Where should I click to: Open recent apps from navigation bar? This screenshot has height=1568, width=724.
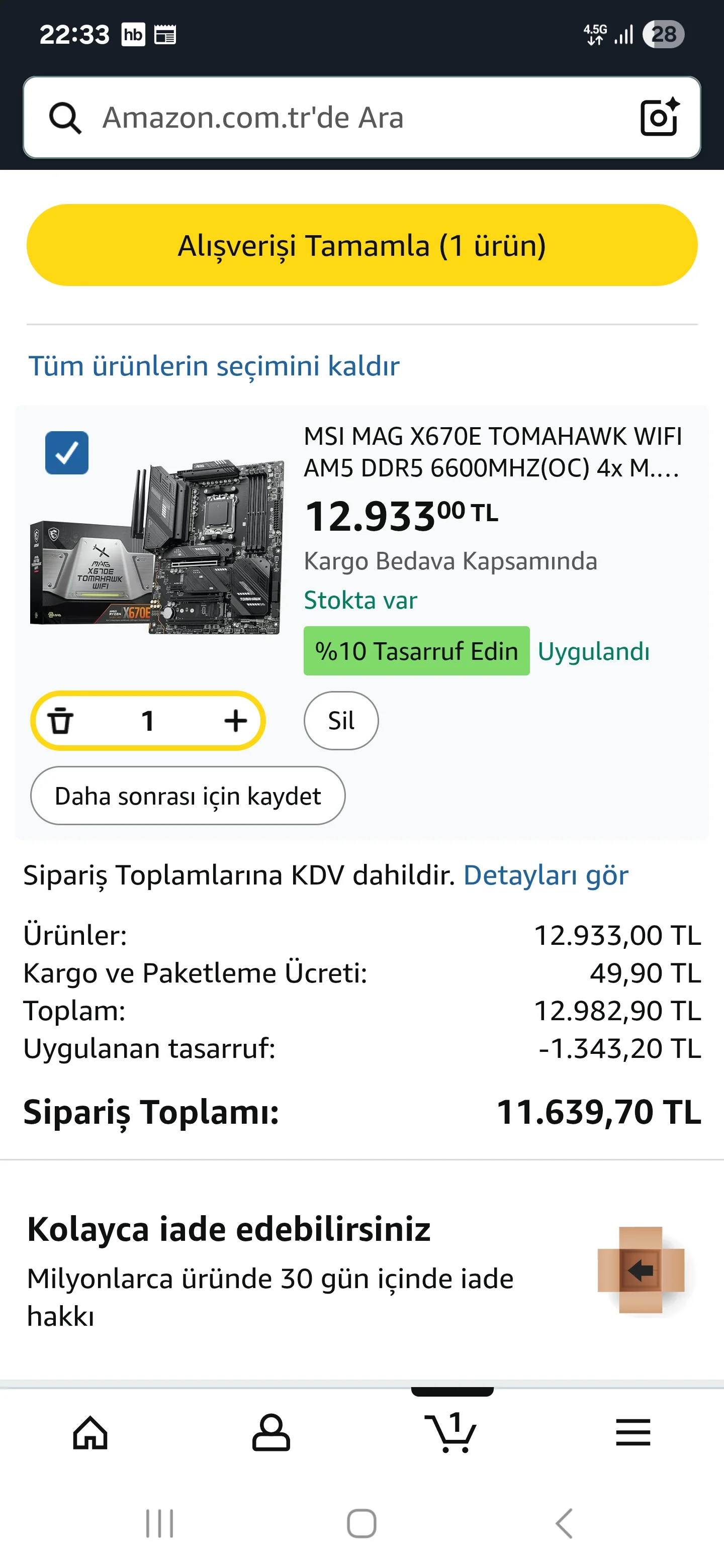pyautogui.click(x=159, y=1524)
